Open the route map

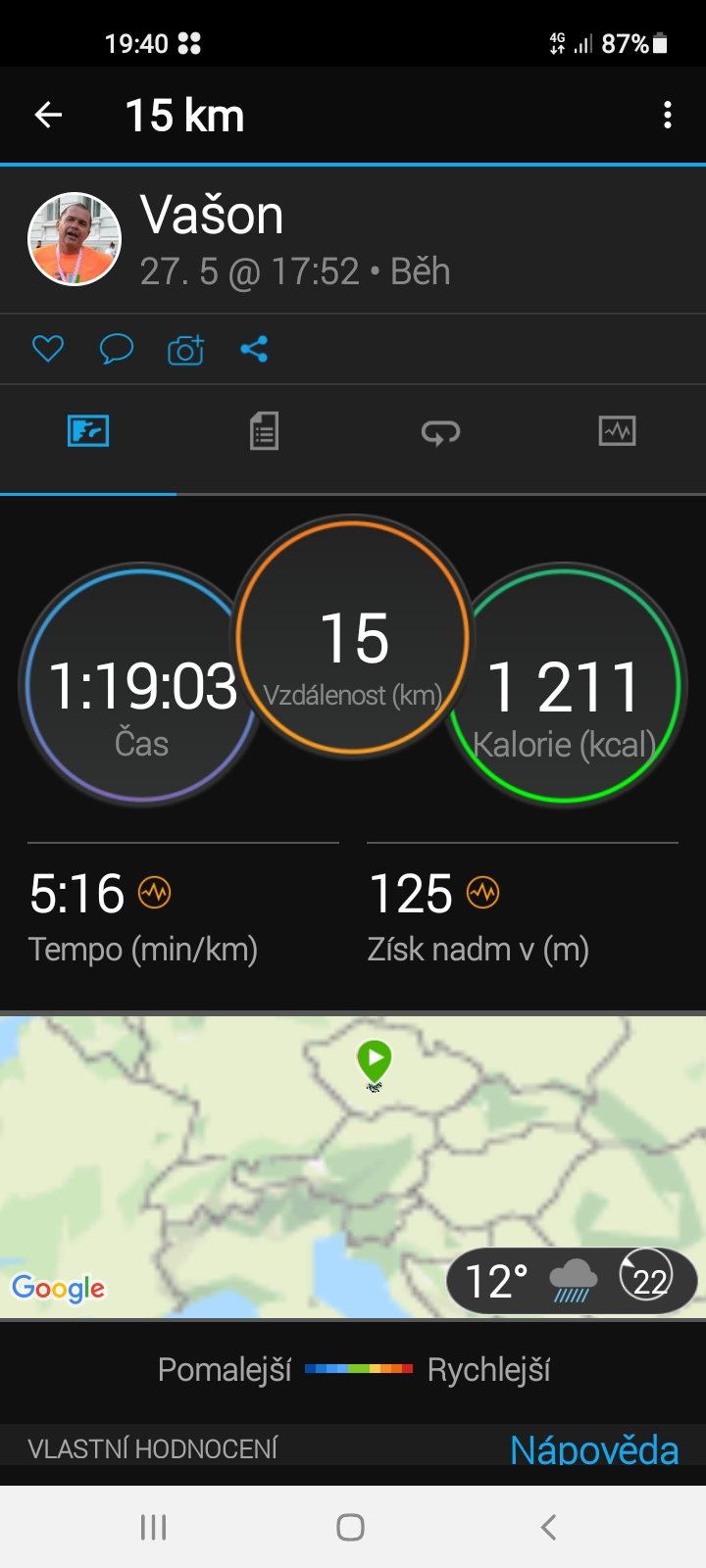tap(353, 1166)
